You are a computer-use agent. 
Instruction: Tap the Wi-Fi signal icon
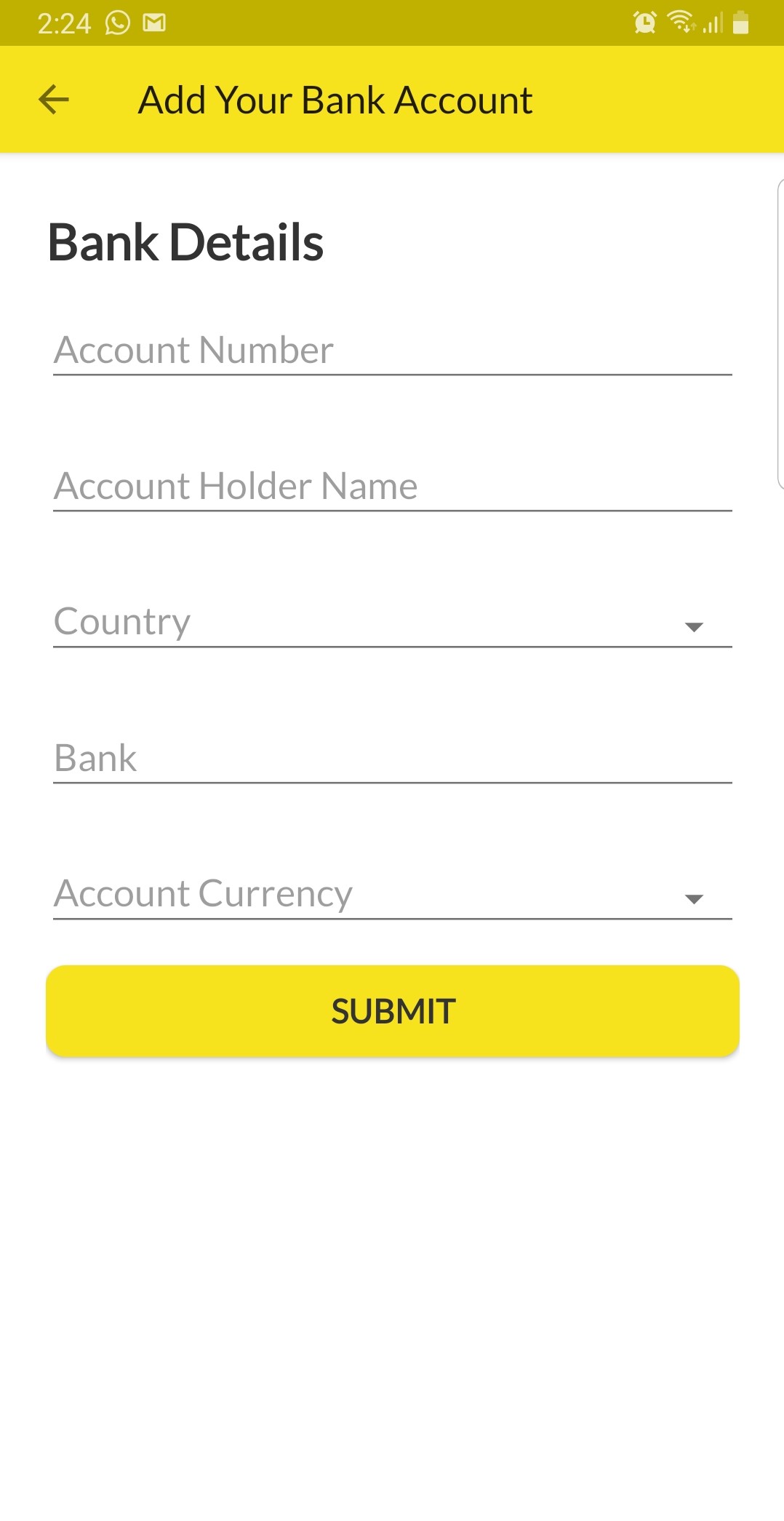point(681,22)
